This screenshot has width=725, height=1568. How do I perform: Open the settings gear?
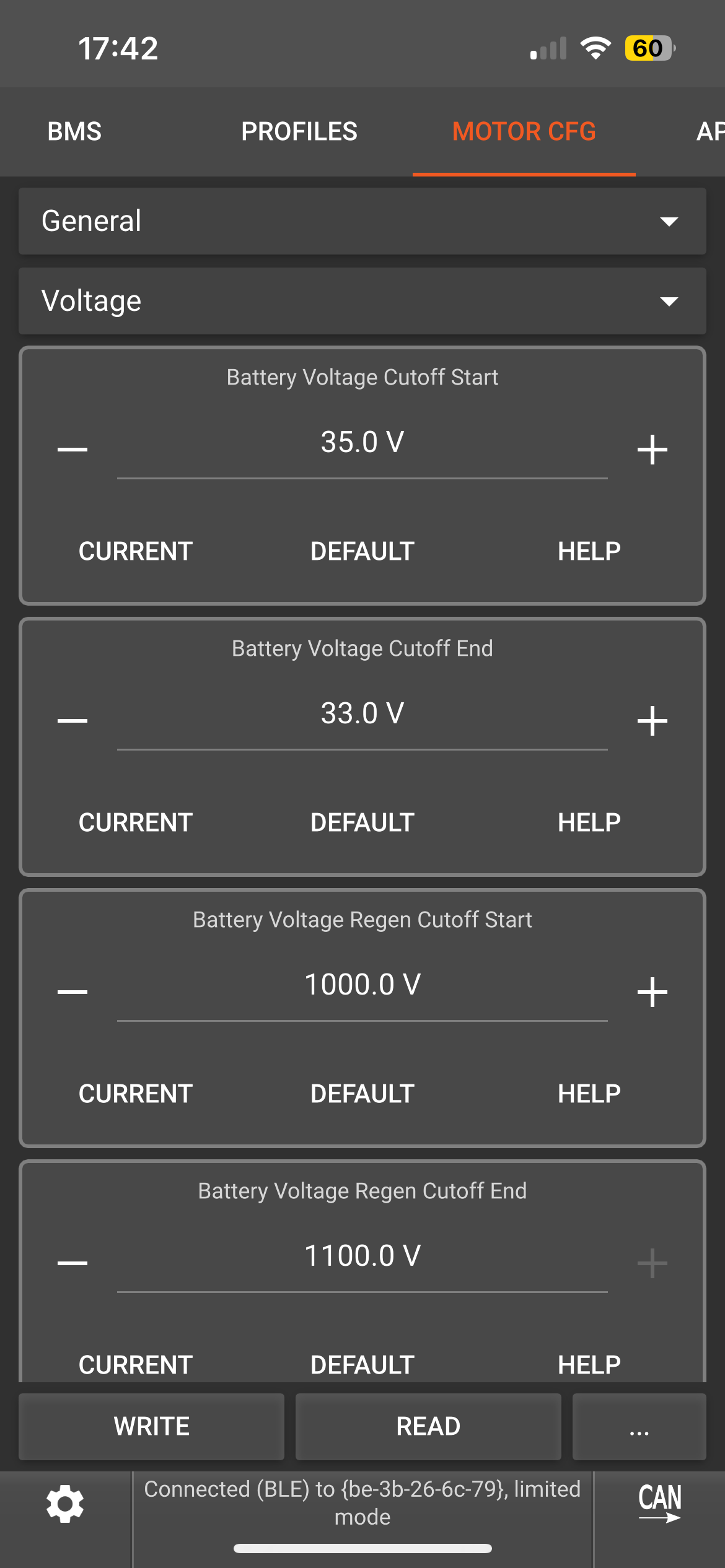point(65,1504)
